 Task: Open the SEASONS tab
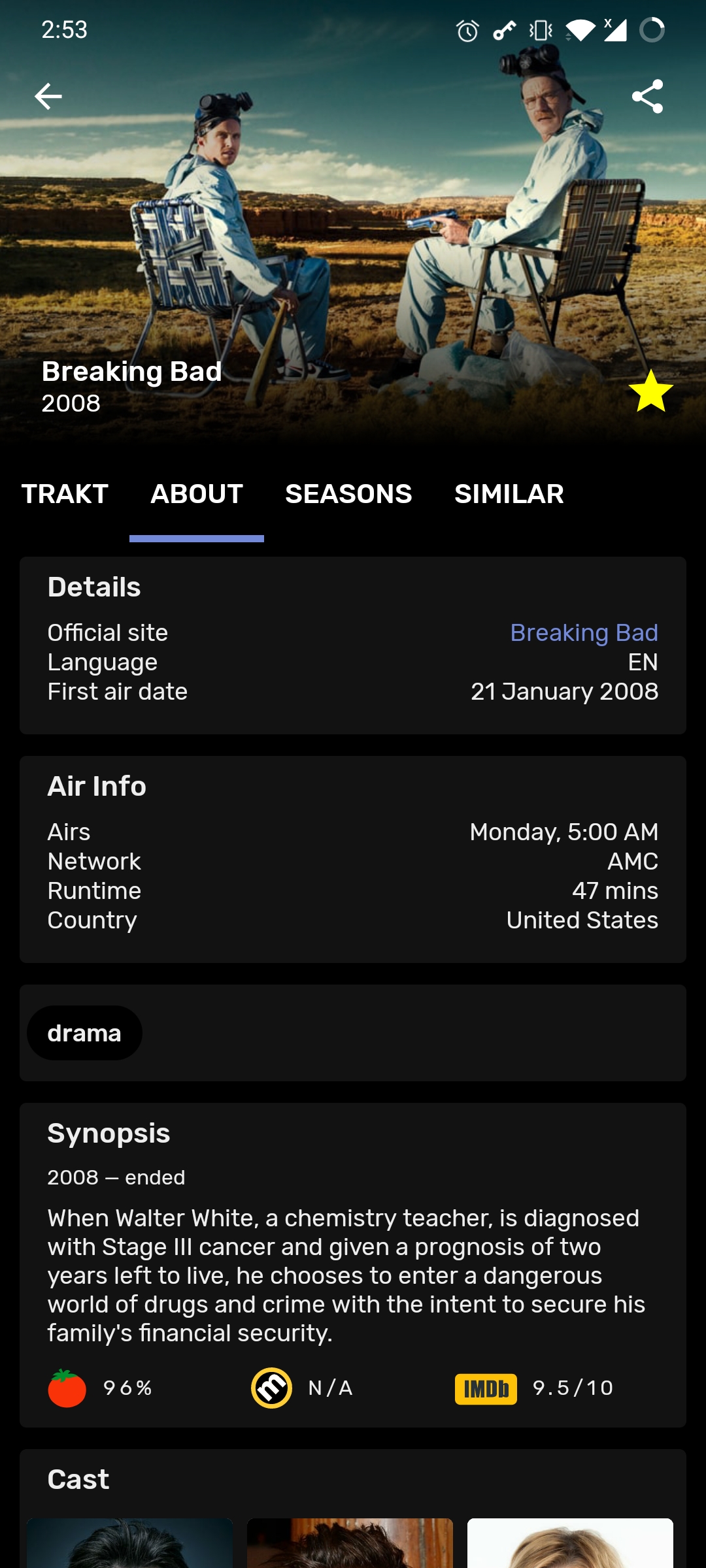pyautogui.click(x=348, y=495)
